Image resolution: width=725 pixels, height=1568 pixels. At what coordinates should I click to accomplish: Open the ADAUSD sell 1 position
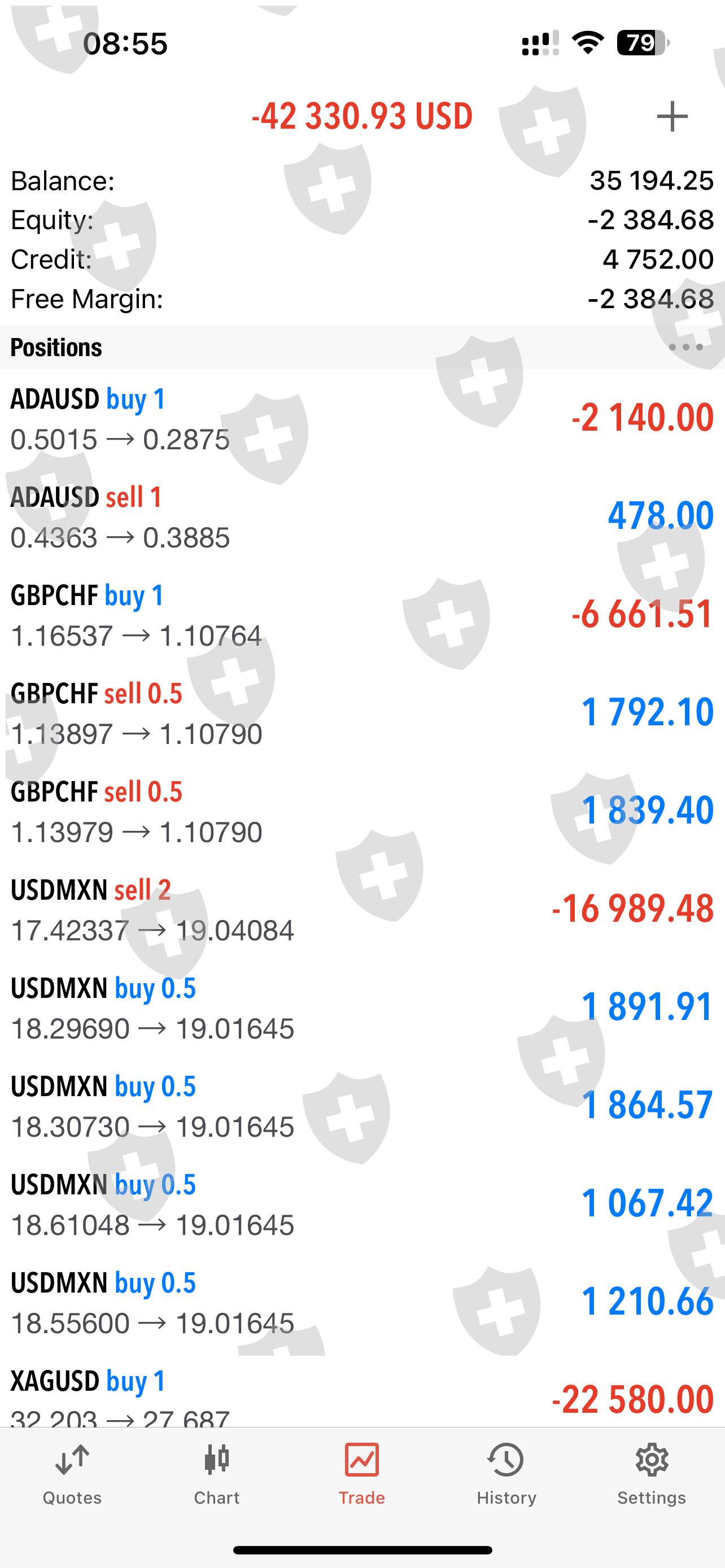coord(362,517)
